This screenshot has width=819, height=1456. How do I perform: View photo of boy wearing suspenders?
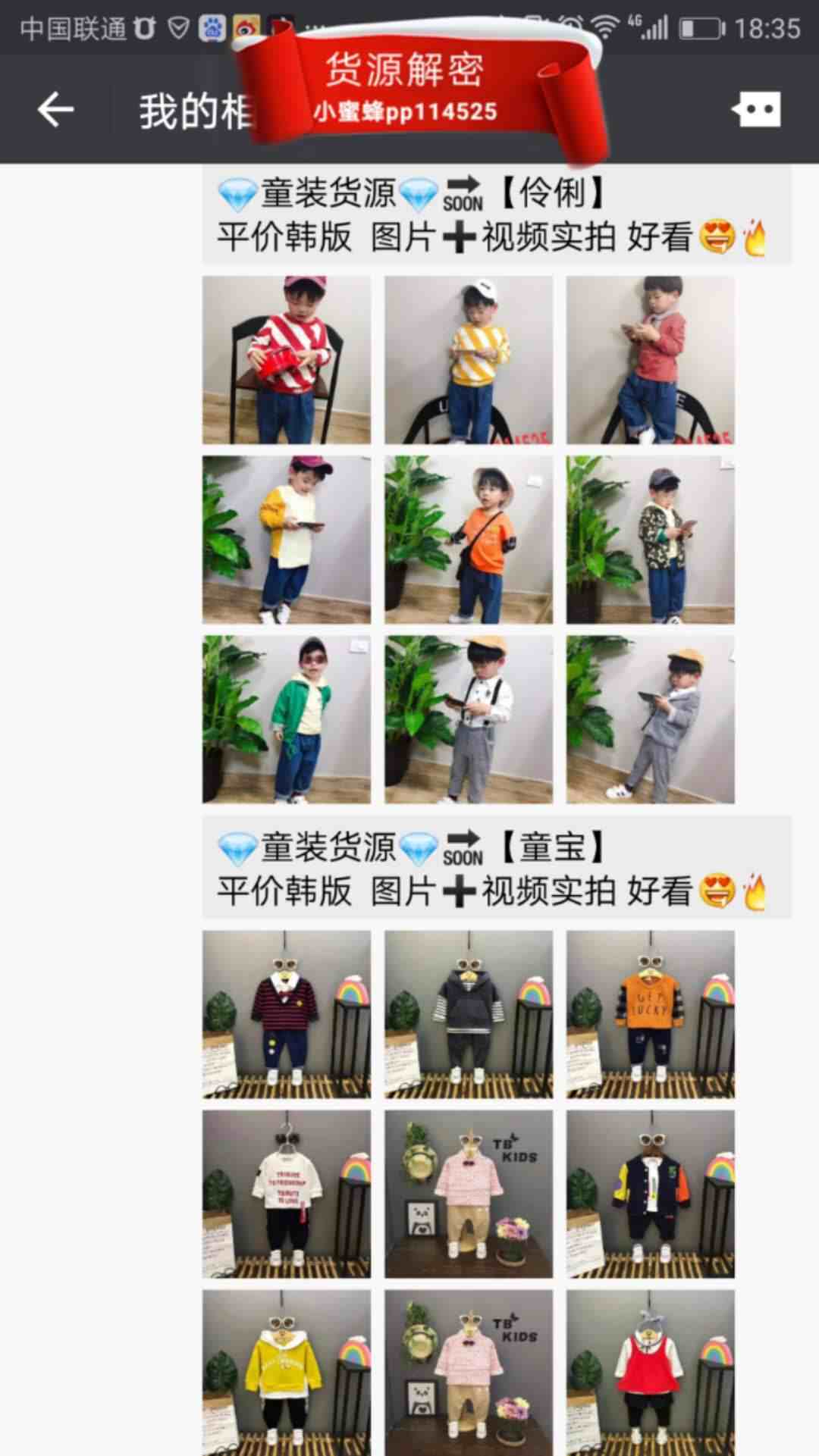tap(468, 719)
